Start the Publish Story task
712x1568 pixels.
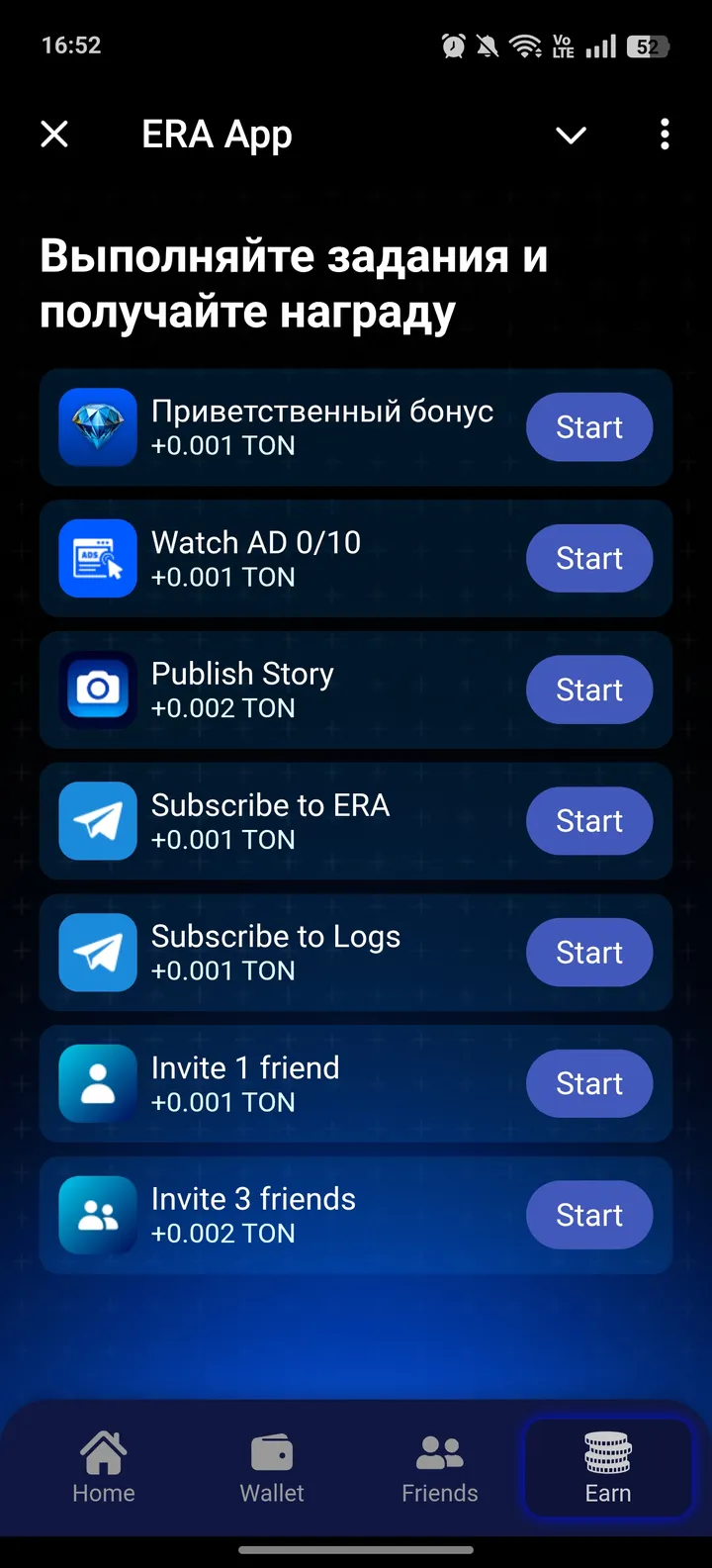pyautogui.click(x=588, y=690)
